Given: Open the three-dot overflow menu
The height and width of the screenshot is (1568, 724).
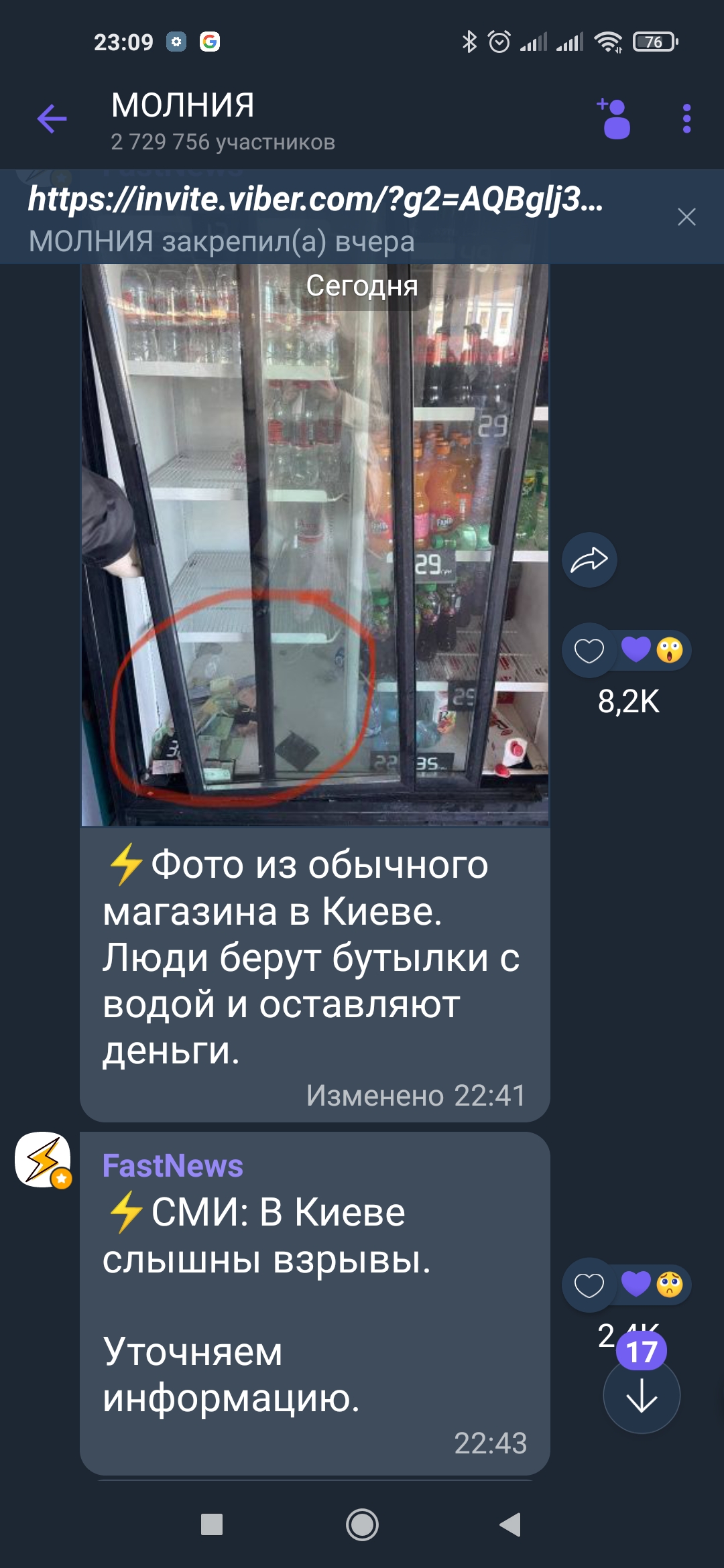Looking at the screenshot, I should (686, 119).
